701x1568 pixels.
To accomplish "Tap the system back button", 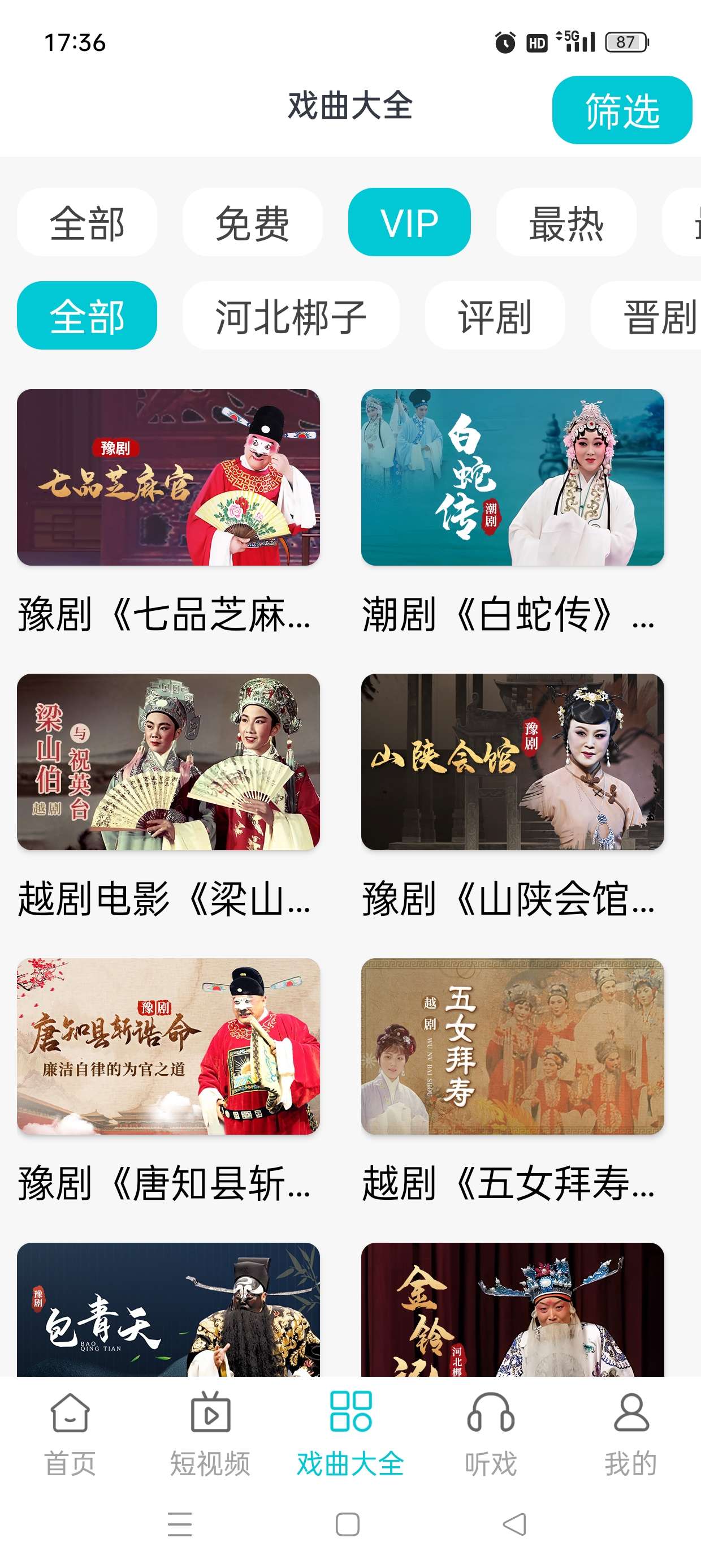I will pyautogui.click(x=514, y=1524).
